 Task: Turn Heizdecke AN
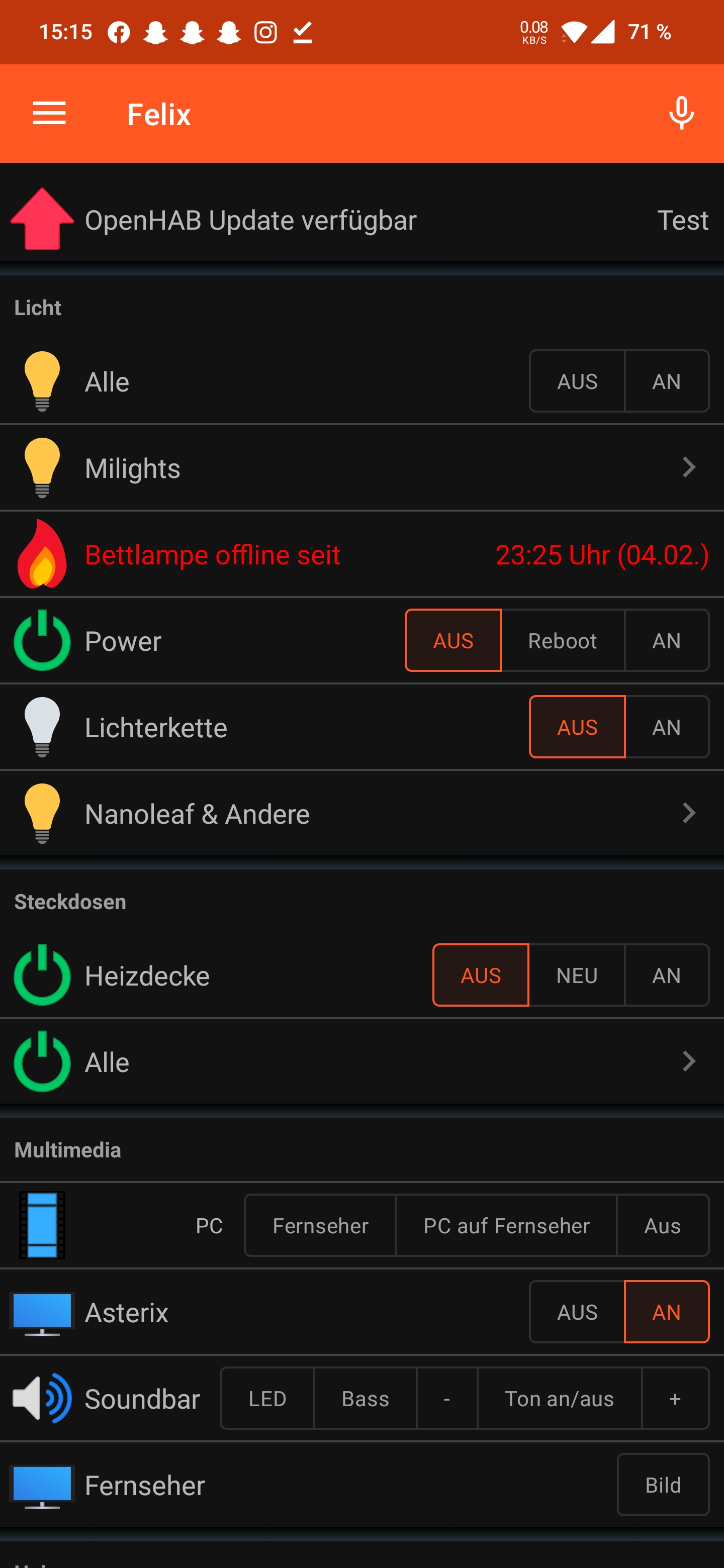[667, 975]
